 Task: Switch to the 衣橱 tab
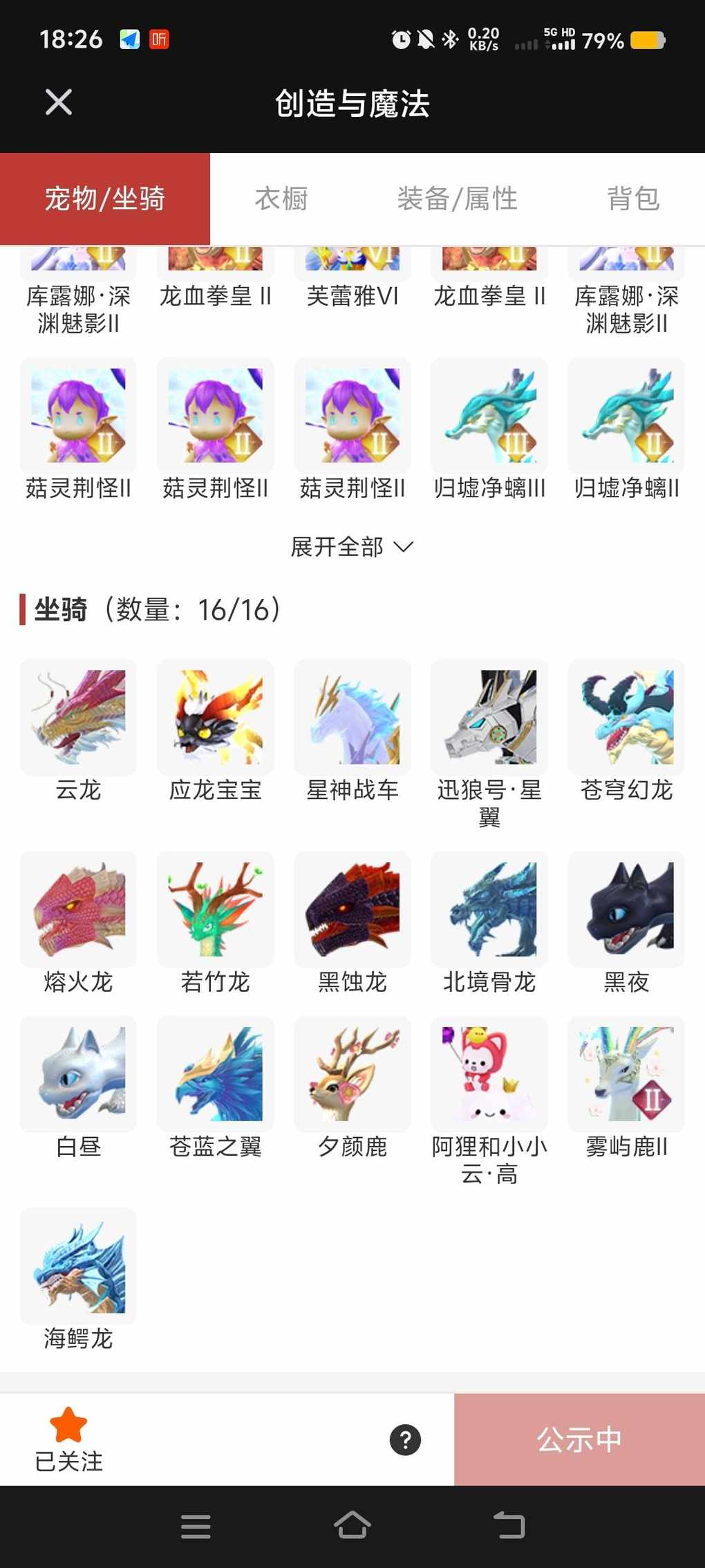pos(281,199)
